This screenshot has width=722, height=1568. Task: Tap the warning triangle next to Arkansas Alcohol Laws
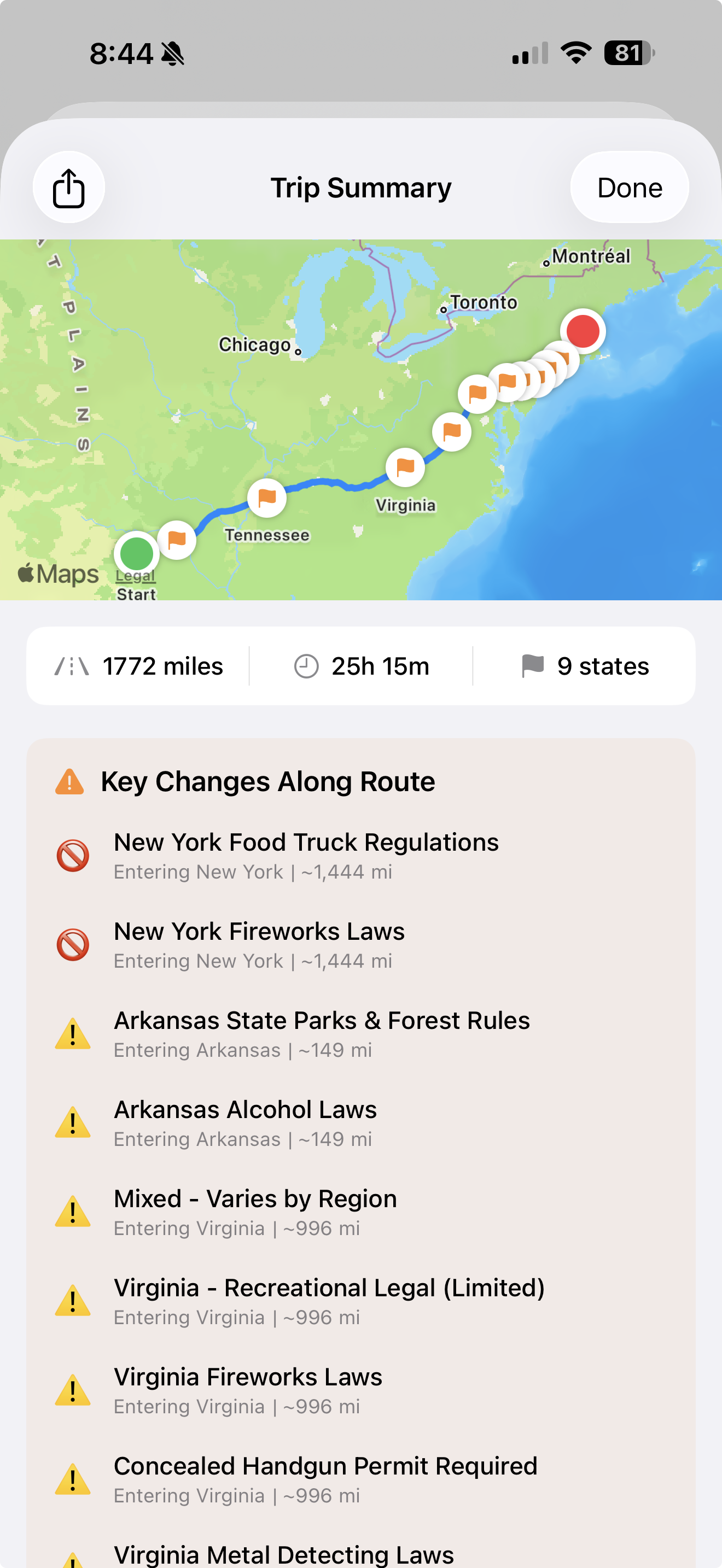pyautogui.click(x=72, y=1124)
